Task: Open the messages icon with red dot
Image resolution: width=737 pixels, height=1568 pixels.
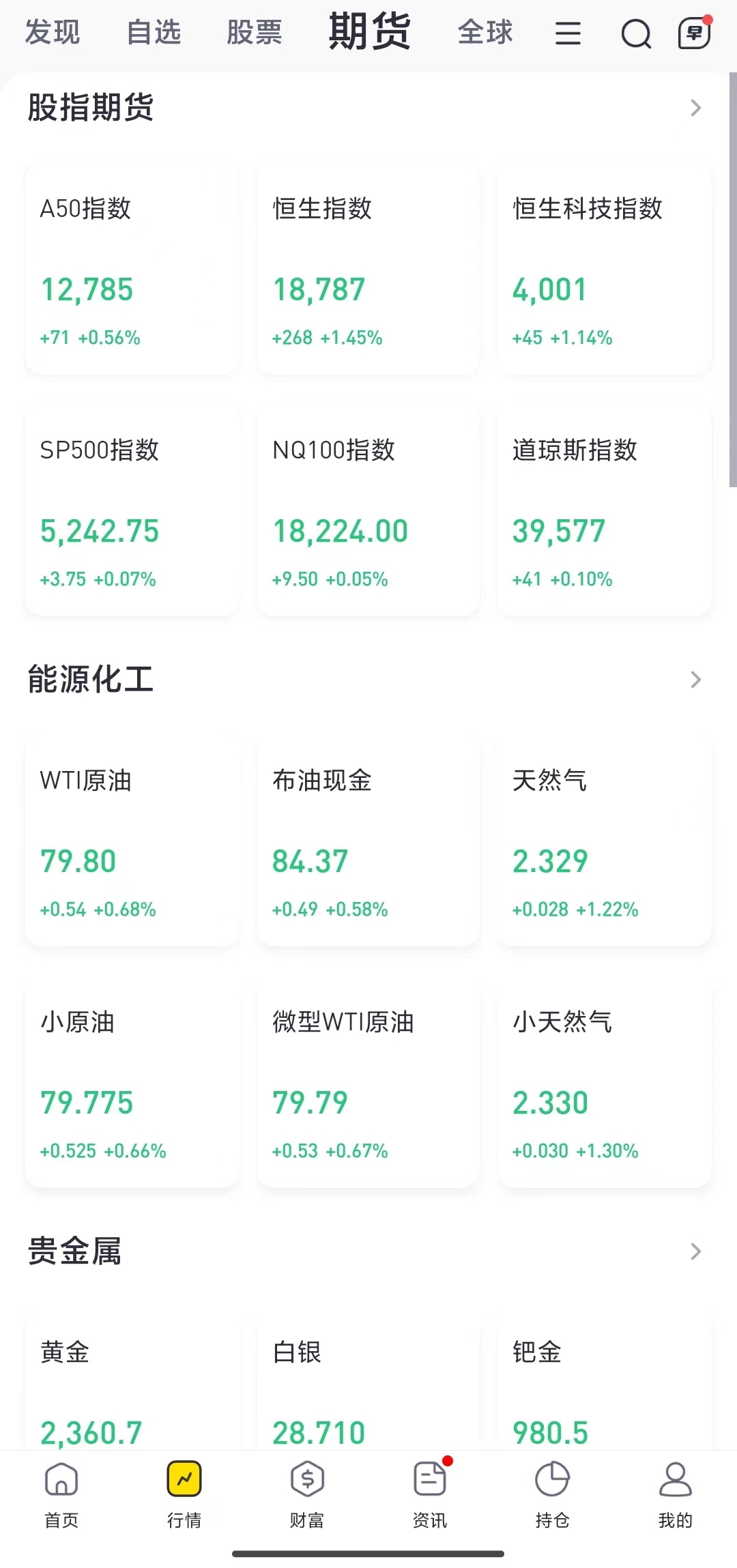Action: click(x=695, y=32)
